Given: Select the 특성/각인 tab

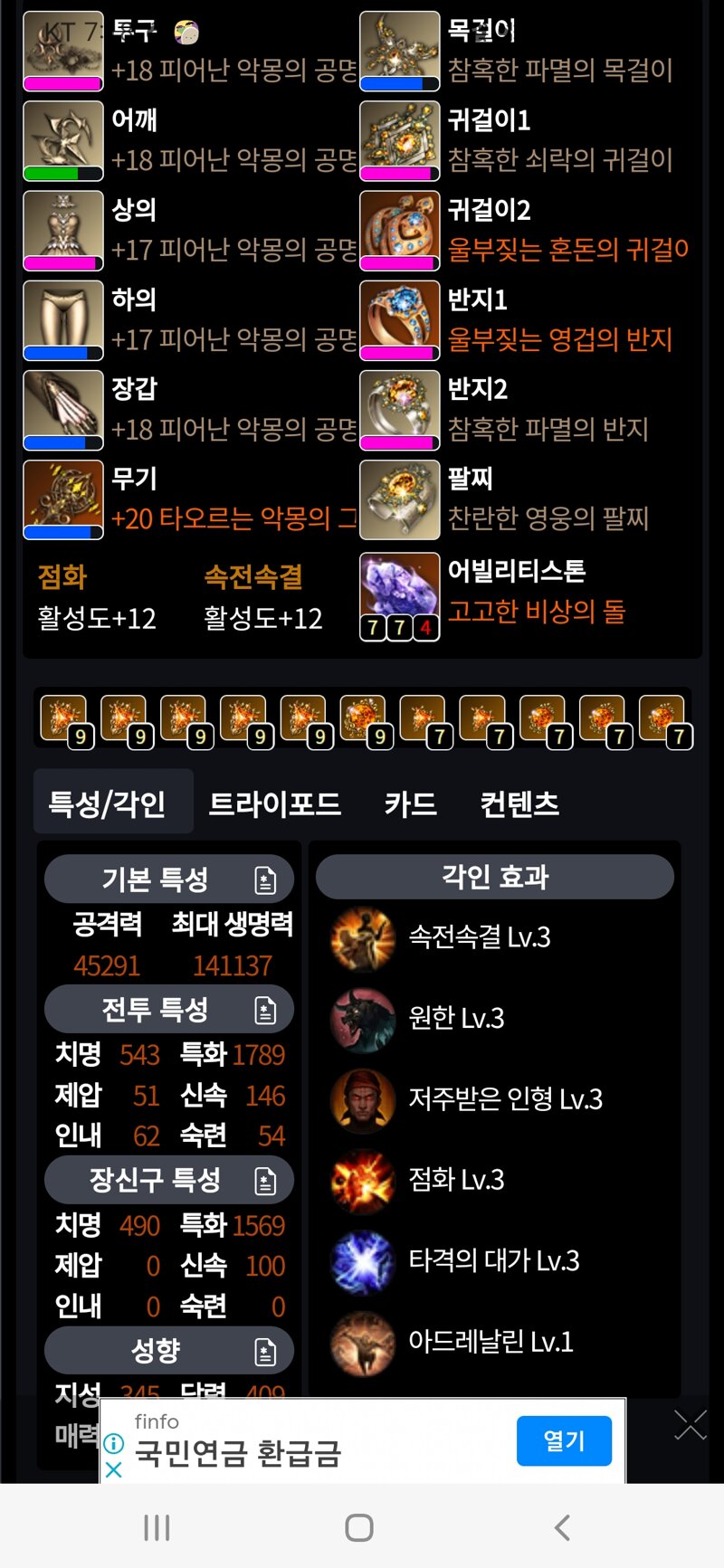Looking at the screenshot, I should click(x=107, y=803).
